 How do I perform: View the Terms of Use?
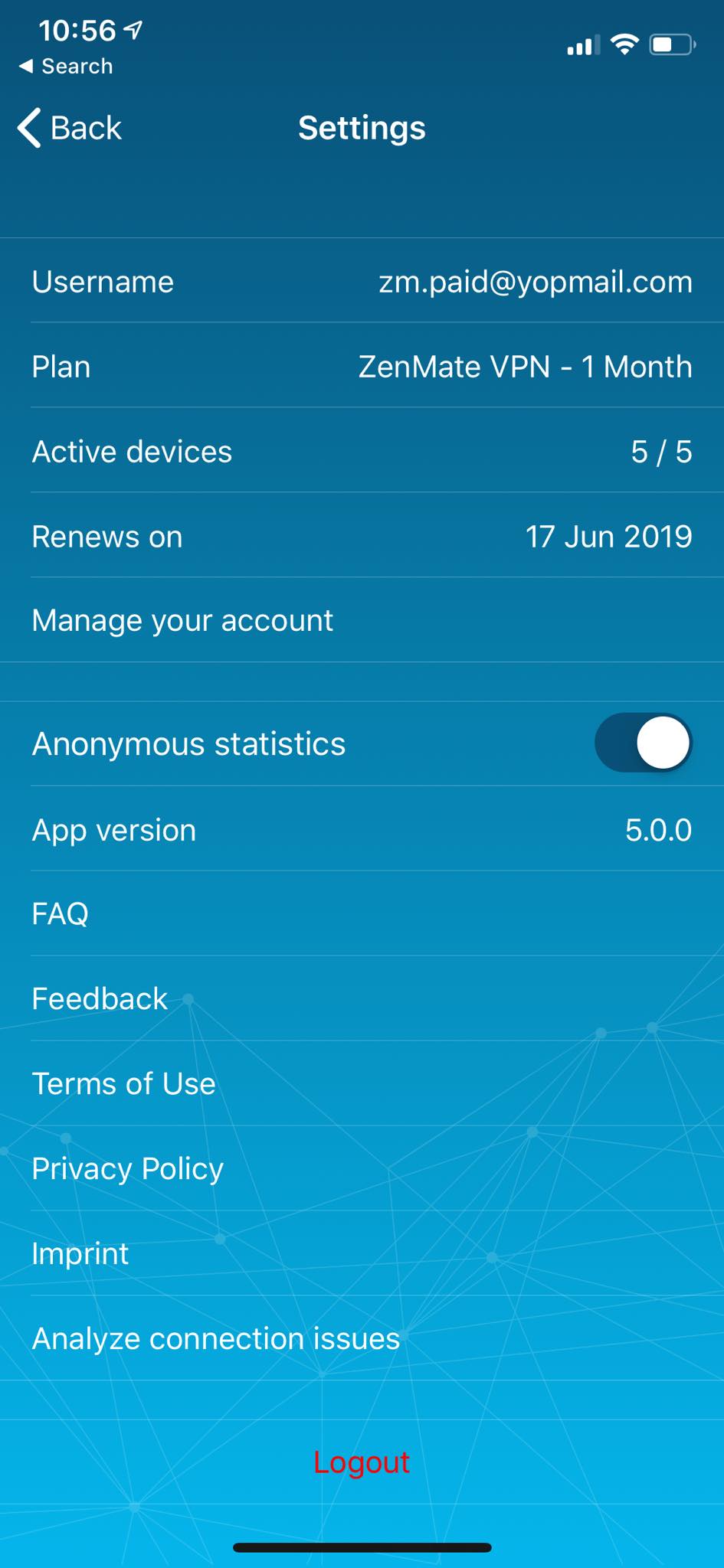[x=362, y=1083]
